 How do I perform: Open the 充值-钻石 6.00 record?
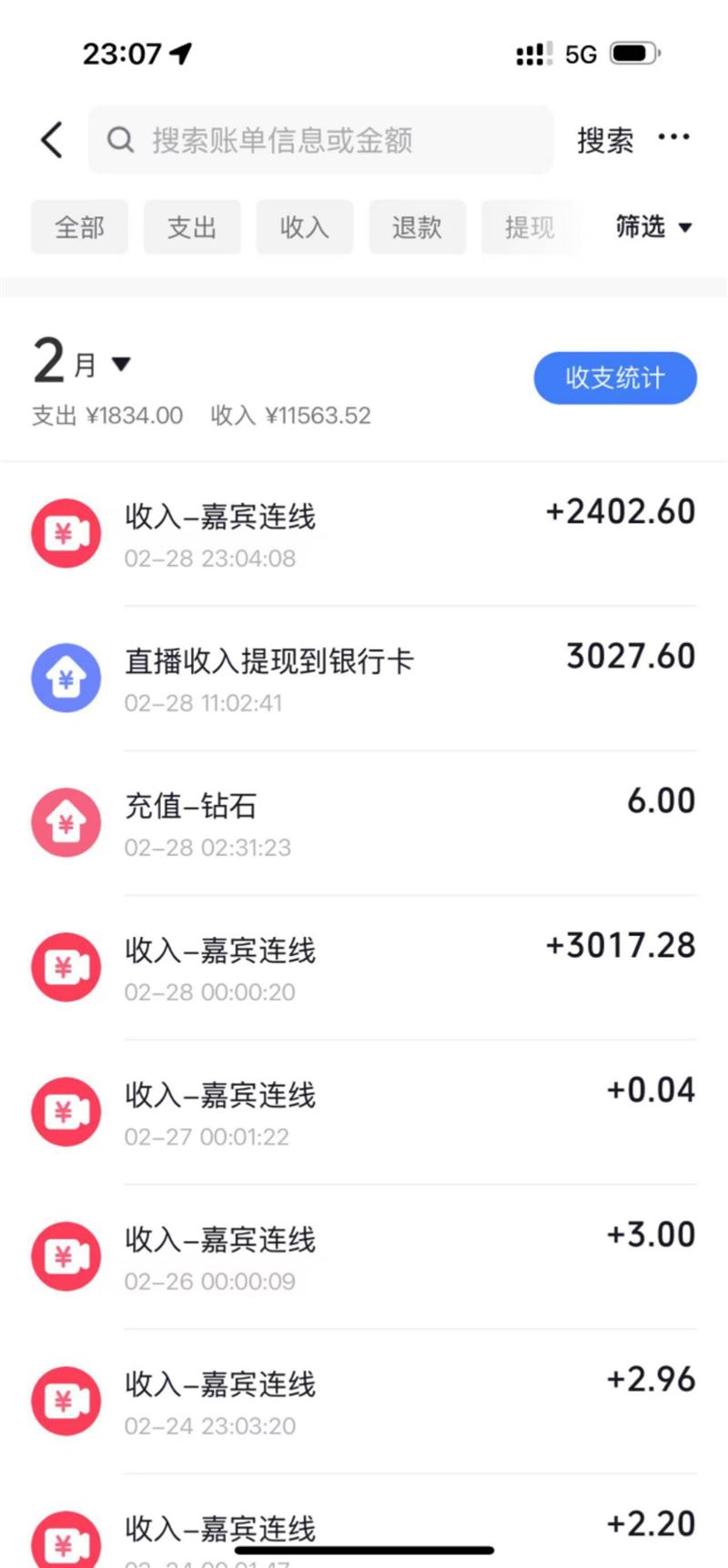tap(364, 823)
